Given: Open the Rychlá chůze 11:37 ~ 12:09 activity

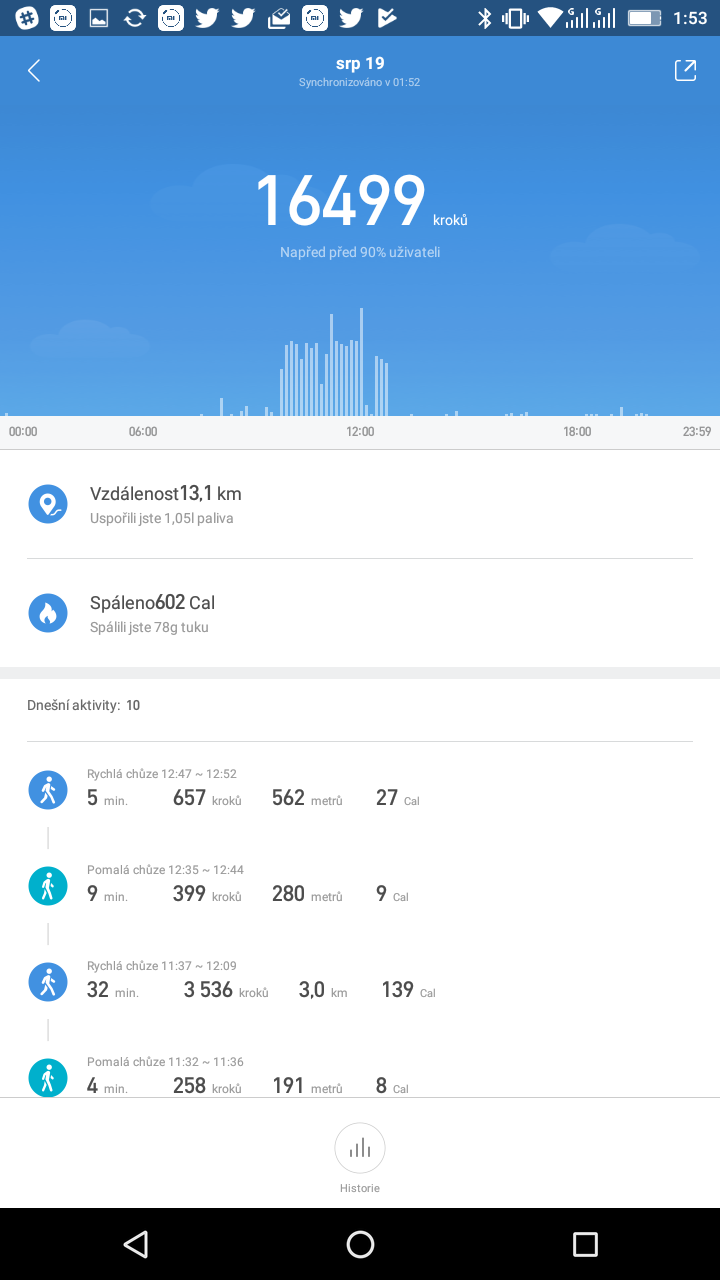Looking at the screenshot, I should pyautogui.click(x=360, y=981).
